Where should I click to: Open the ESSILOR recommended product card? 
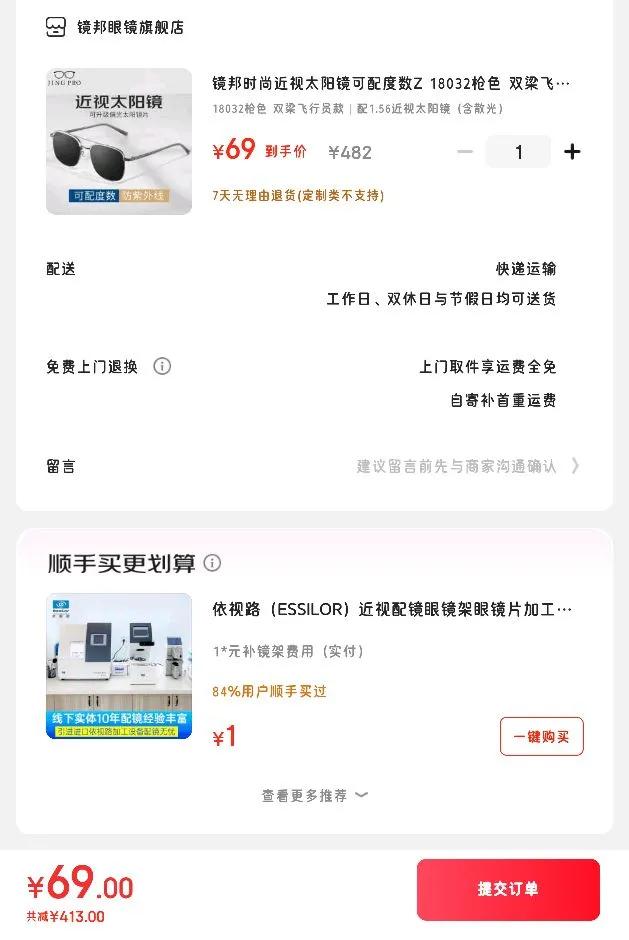pyautogui.click(x=314, y=667)
